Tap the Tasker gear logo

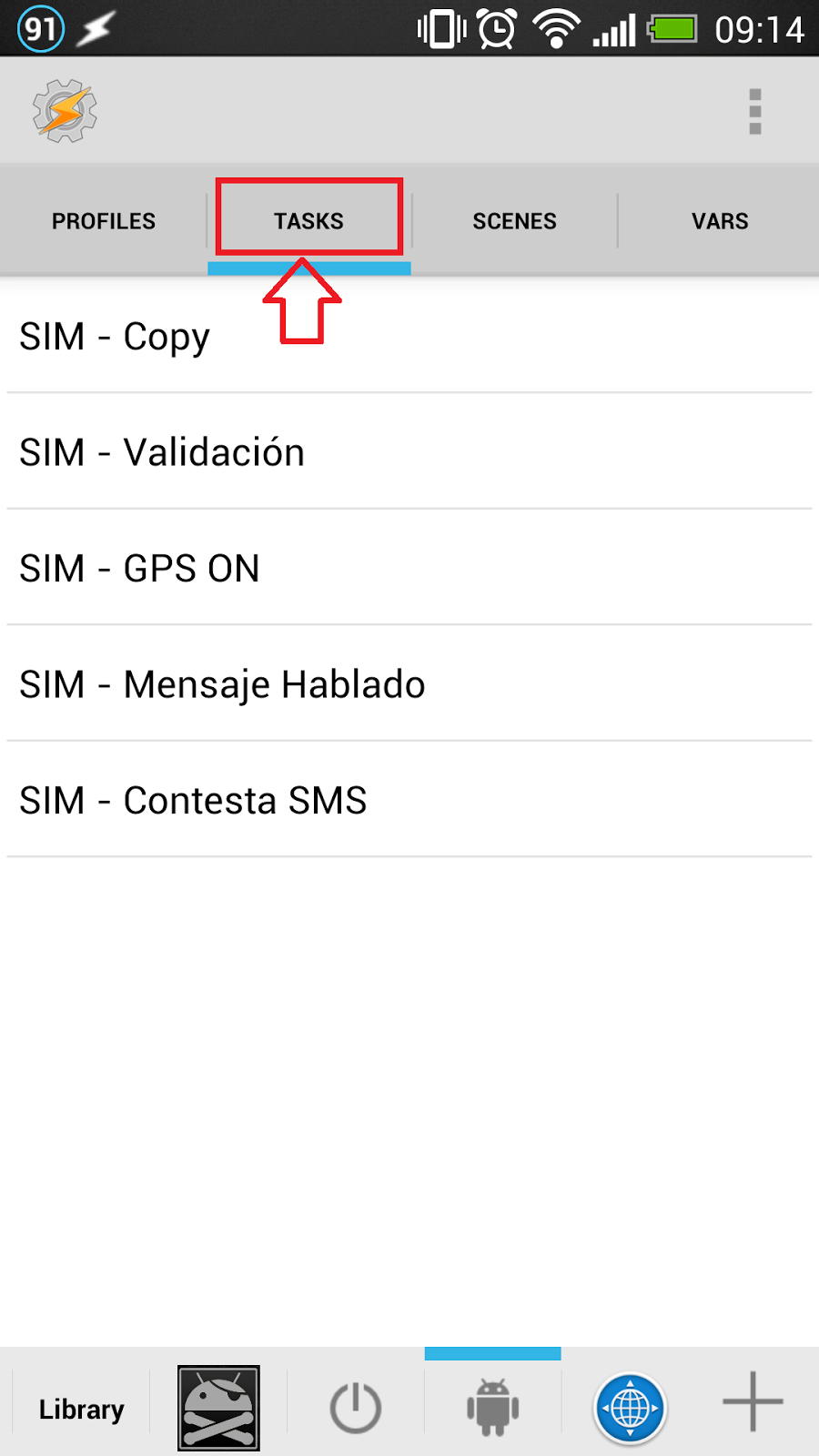coord(62,109)
